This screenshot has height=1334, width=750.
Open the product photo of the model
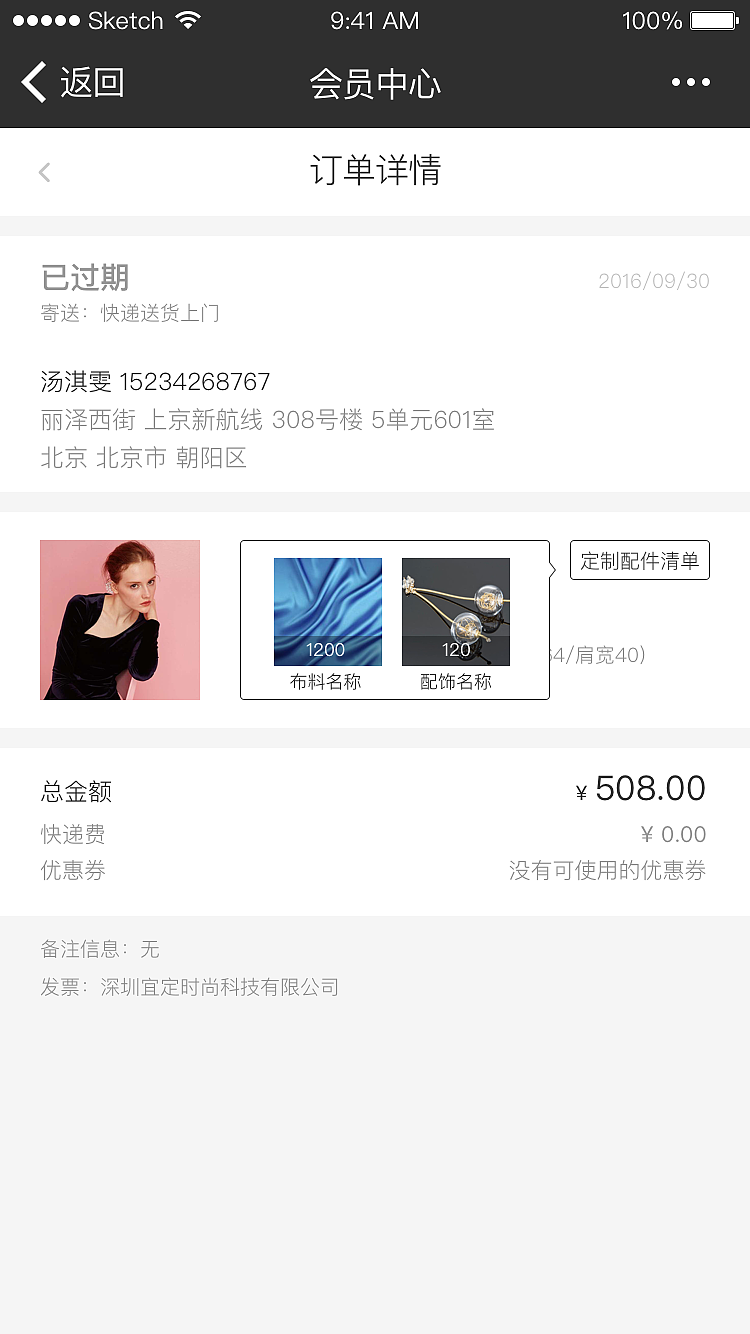[120, 620]
